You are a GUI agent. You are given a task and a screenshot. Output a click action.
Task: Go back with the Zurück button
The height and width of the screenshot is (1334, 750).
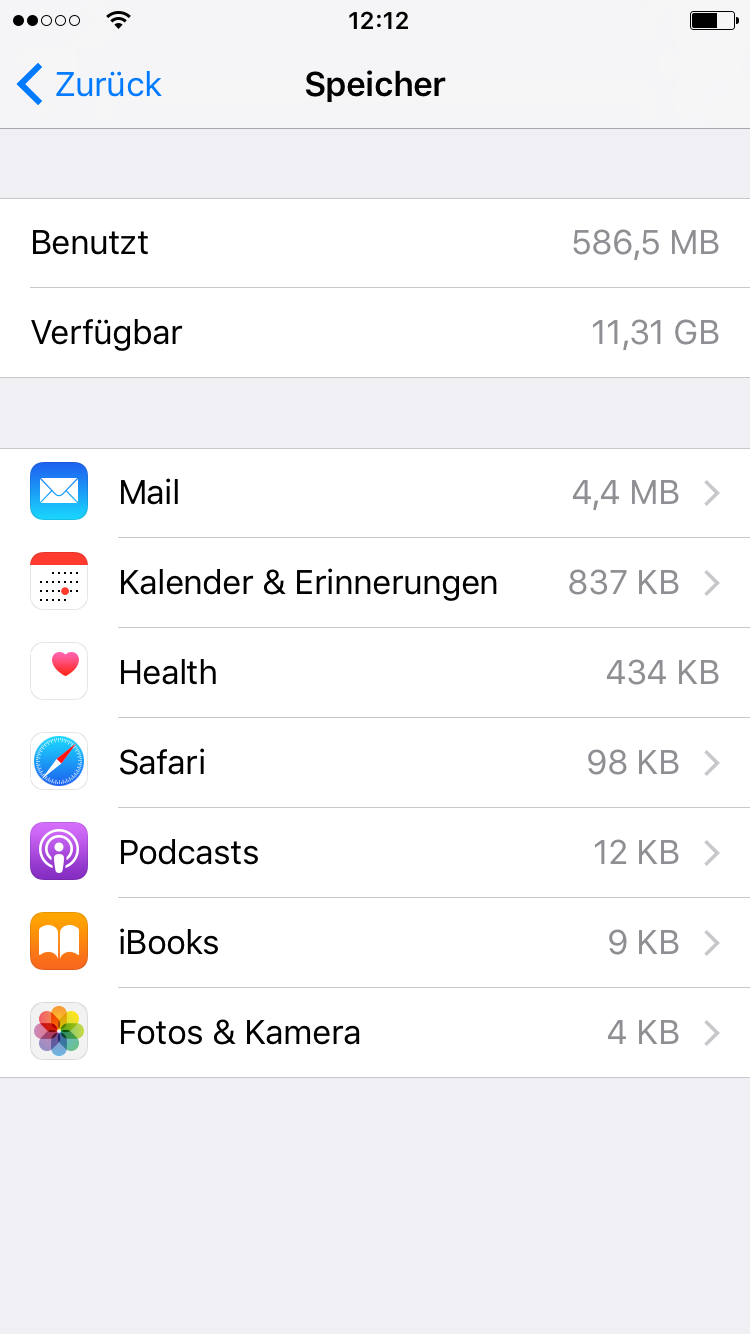click(x=90, y=85)
